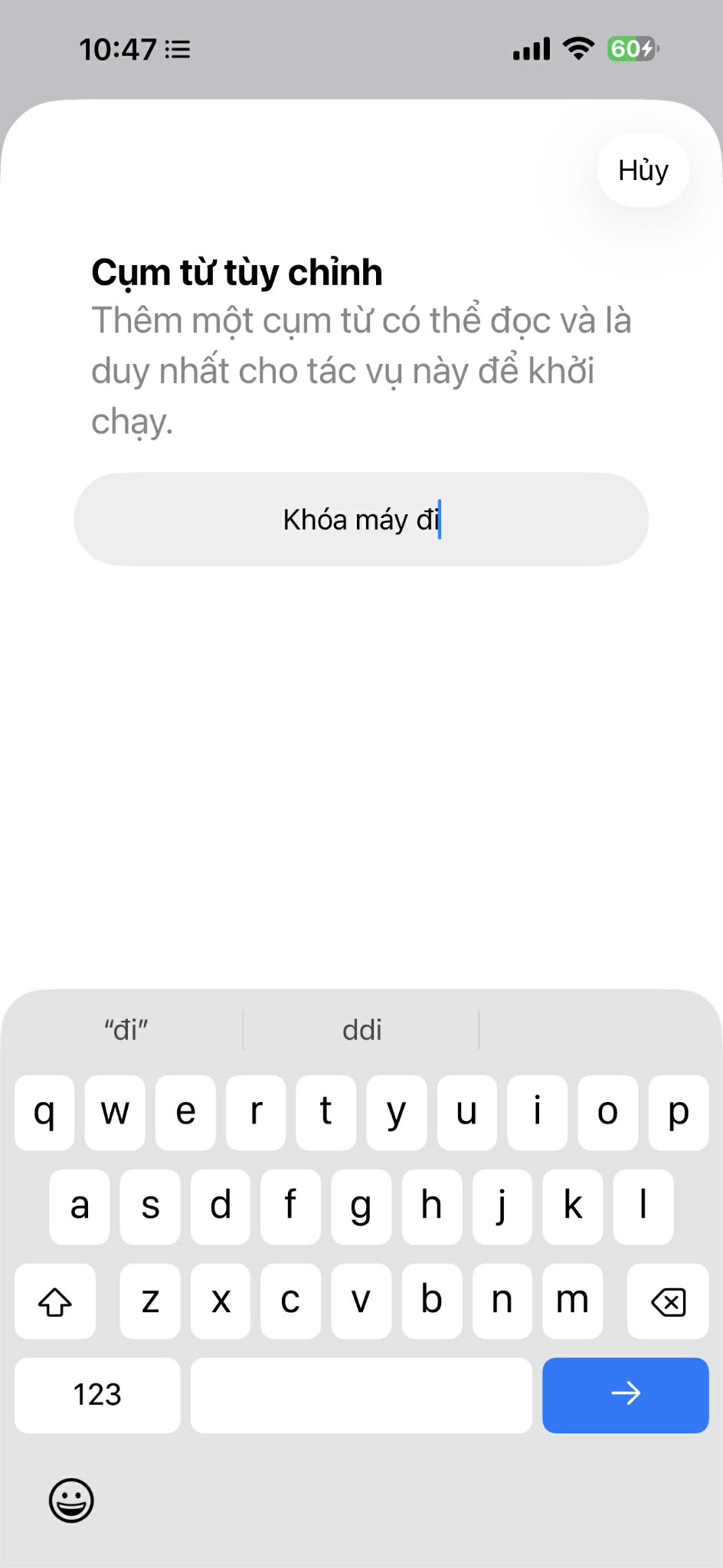Switch keyboard to 123 numbers

(97, 1395)
